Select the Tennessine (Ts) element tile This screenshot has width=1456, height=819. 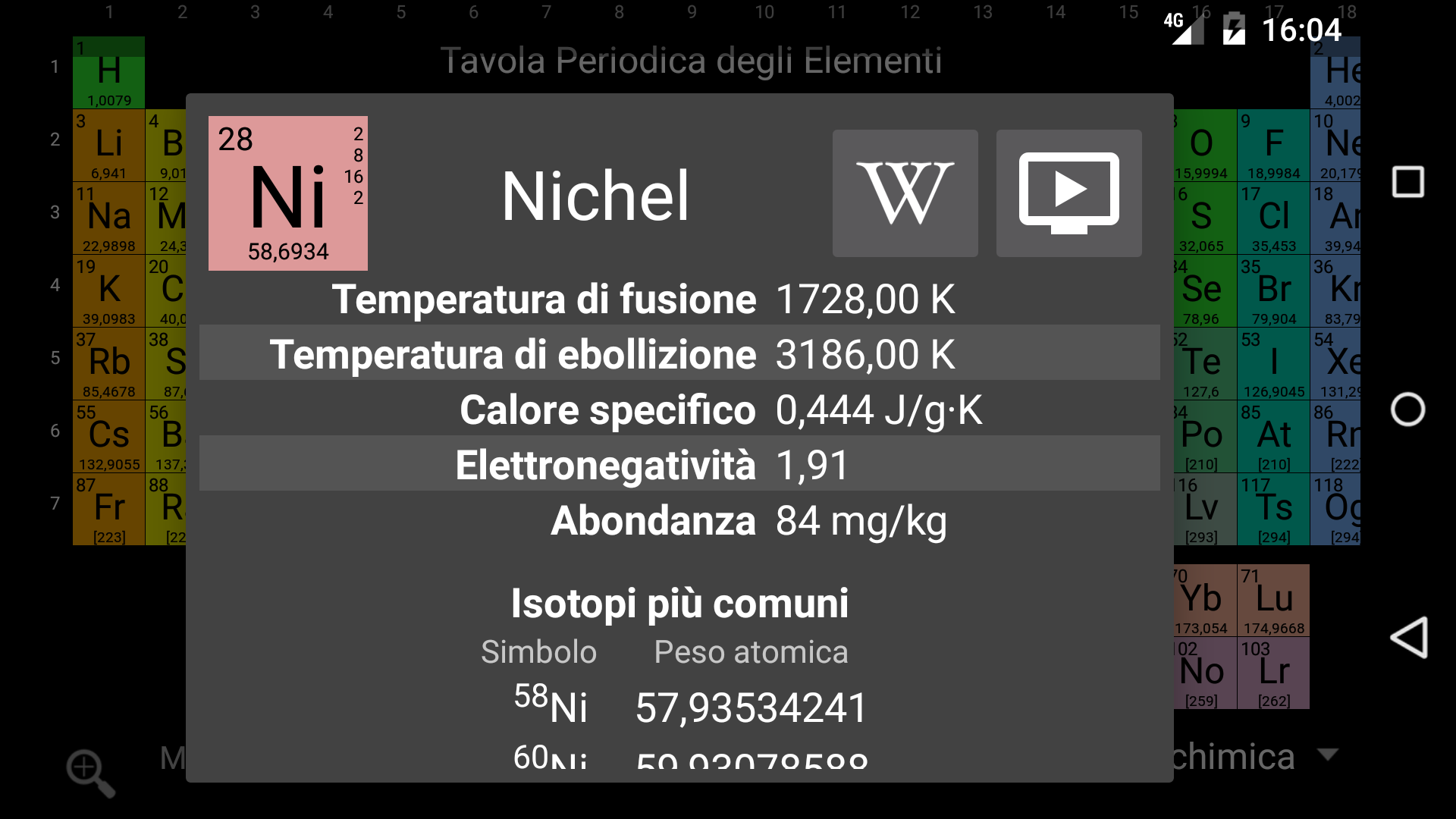pyautogui.click(x=1274, y=509)
